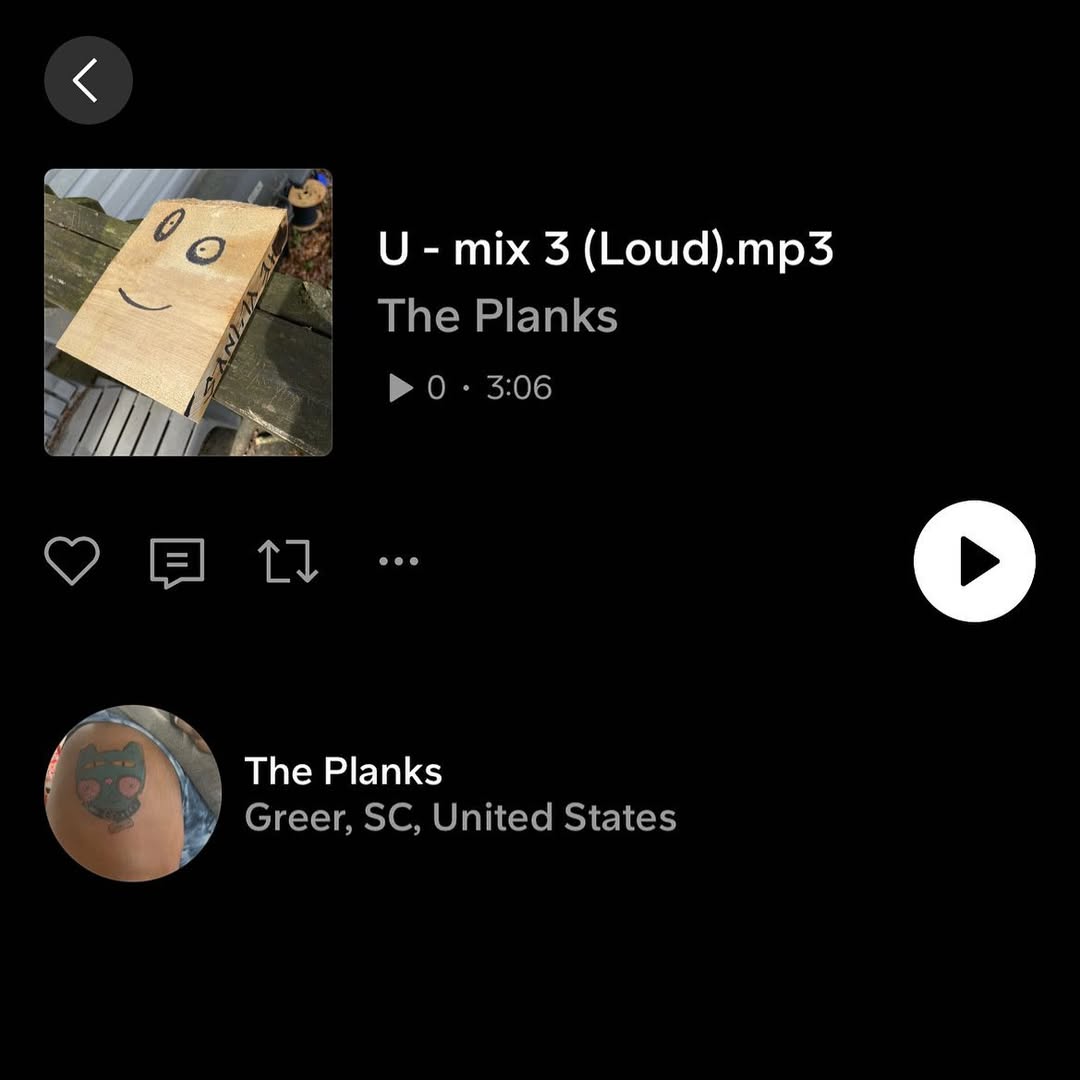Open The Planks profile from Greer, SC
This screenshot has width=1080, height=1080.
pos(342,772)
